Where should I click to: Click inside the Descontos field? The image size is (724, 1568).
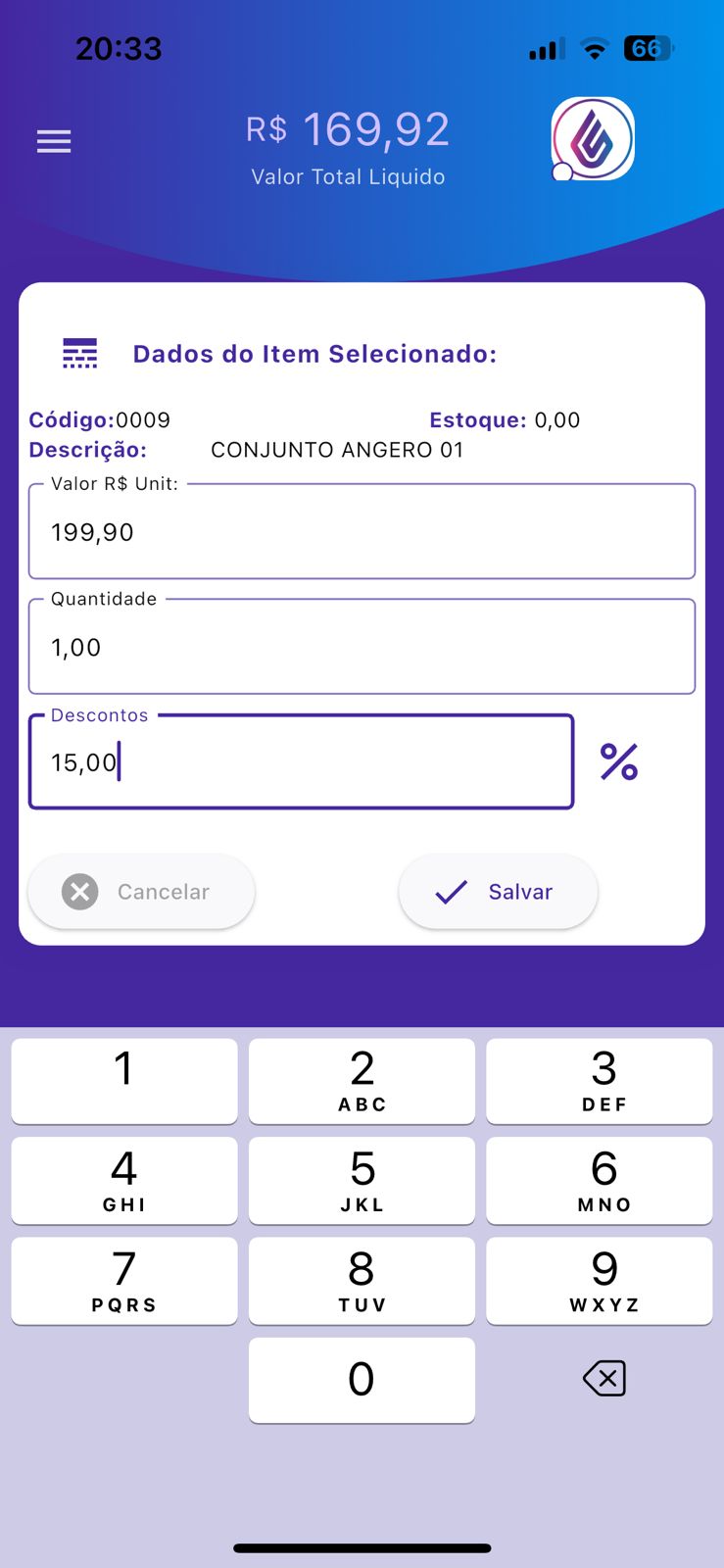(x=301, y=761)
